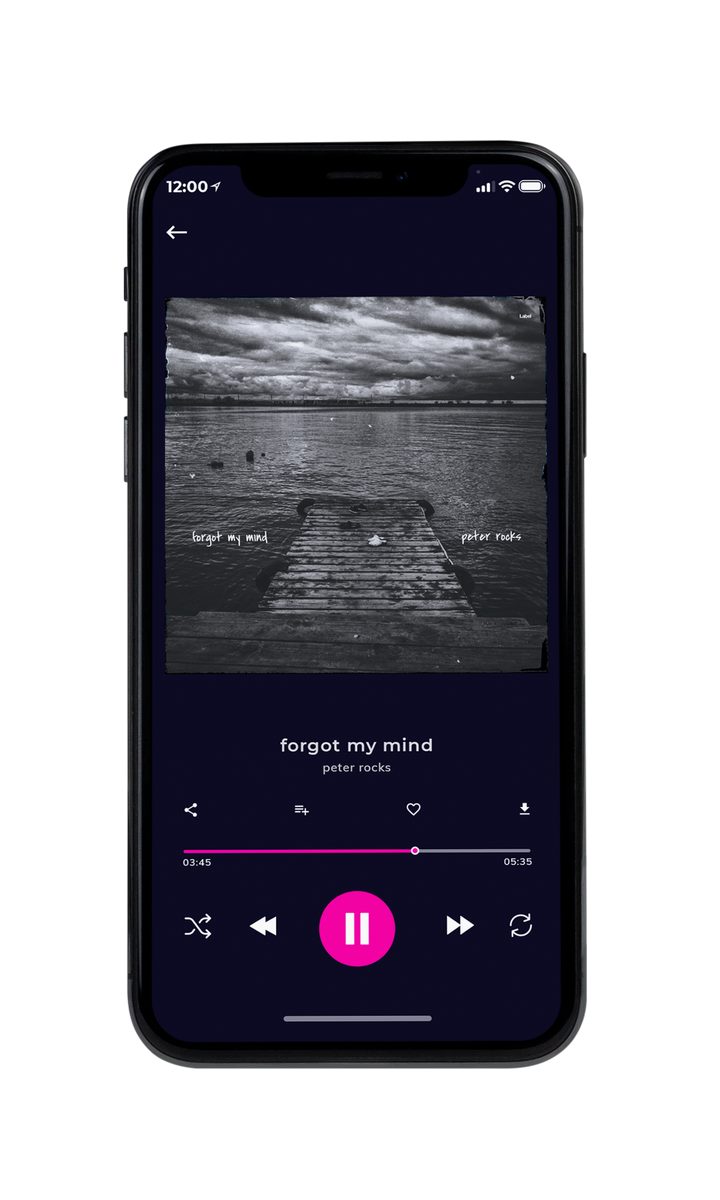
Task: Skip ahead with the fast-forward button
Action: point(460,926)
